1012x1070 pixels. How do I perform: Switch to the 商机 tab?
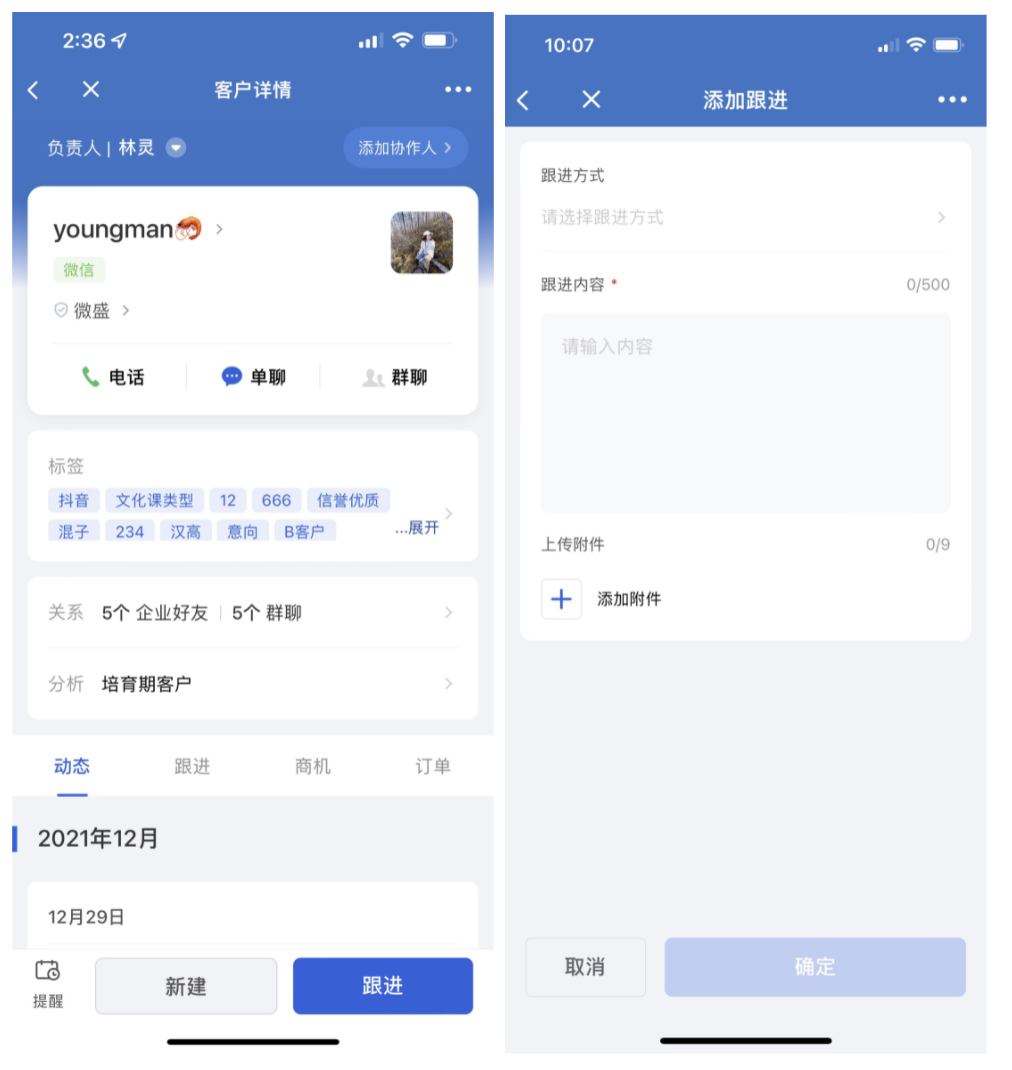pyautogui.click(x=313, y=767)
